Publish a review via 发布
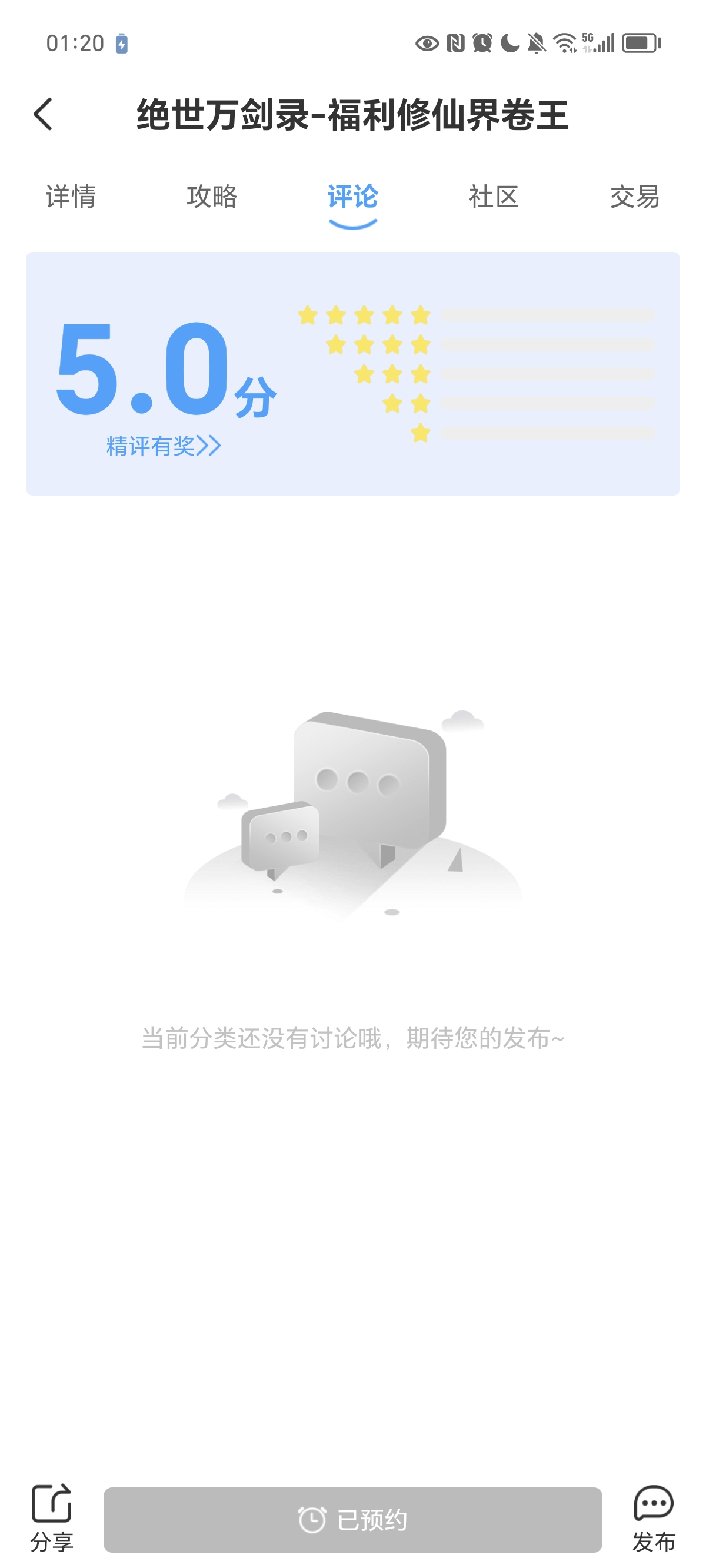The height and width of the screenshot is (1568, 706). [x=654, y=1517]
